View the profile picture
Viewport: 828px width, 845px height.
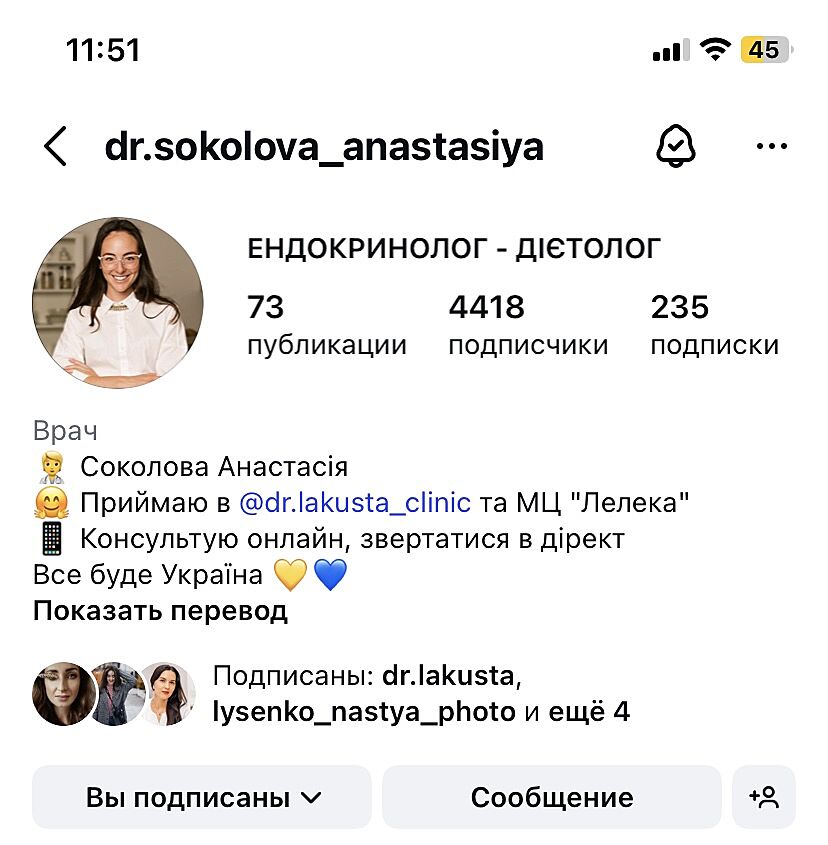tap(118, 303)
